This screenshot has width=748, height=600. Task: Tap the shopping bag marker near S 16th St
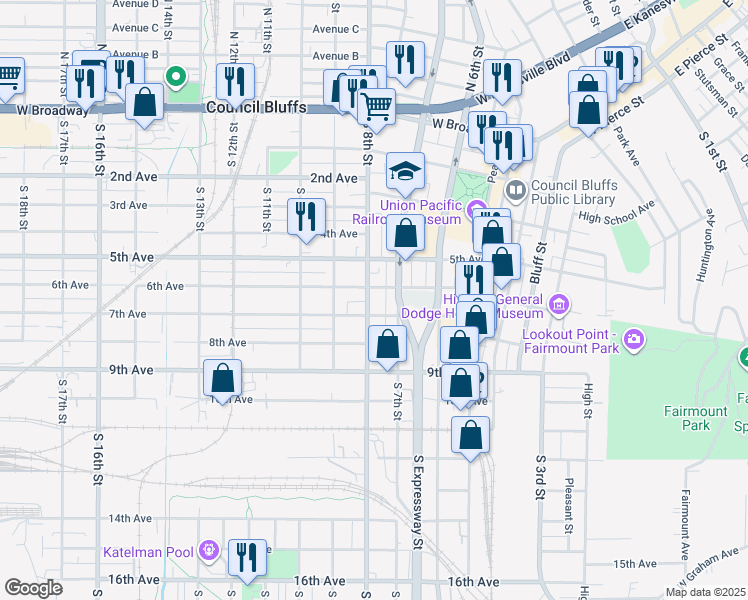[x=145, y=103]
